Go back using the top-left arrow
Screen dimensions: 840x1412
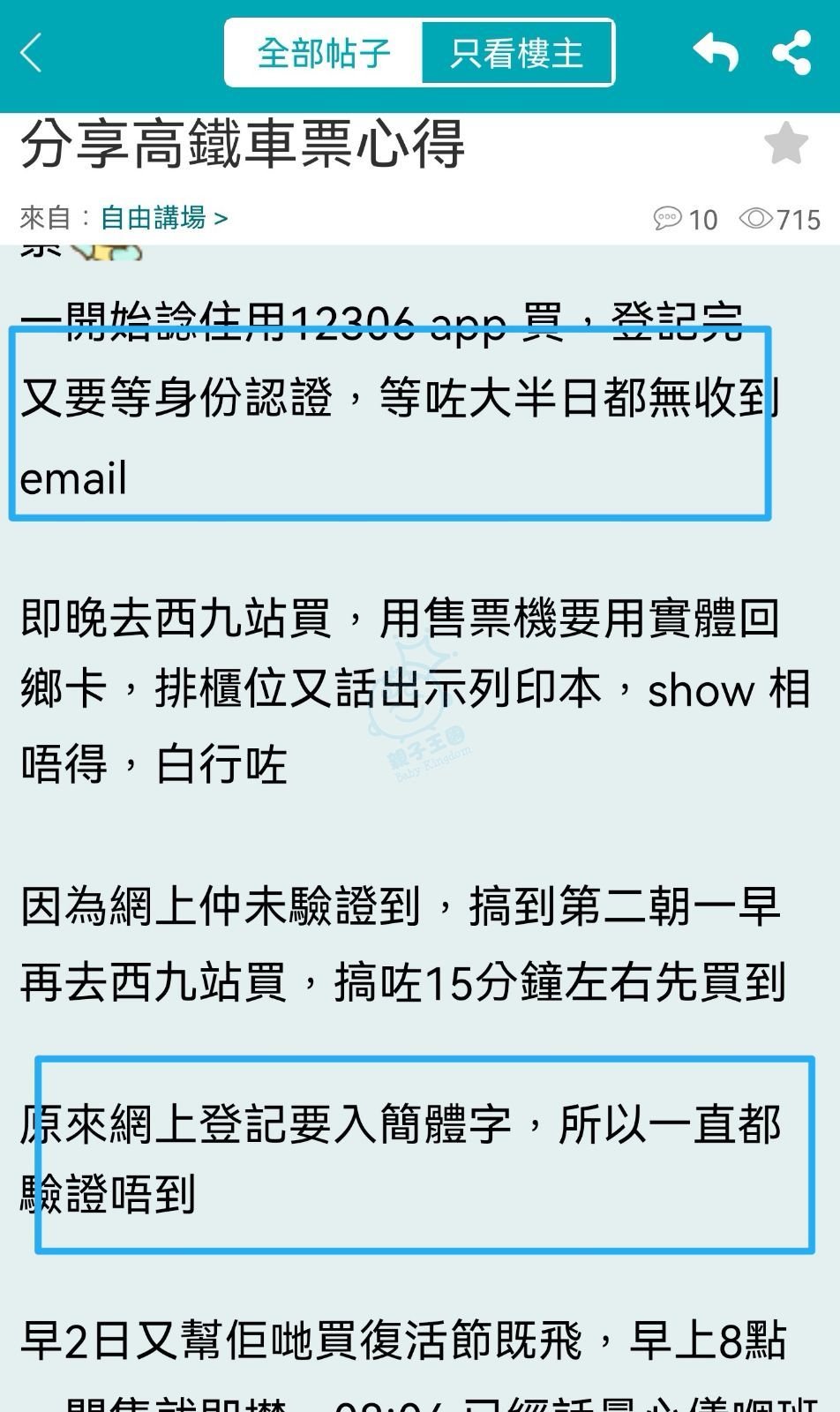coord(32,53)
